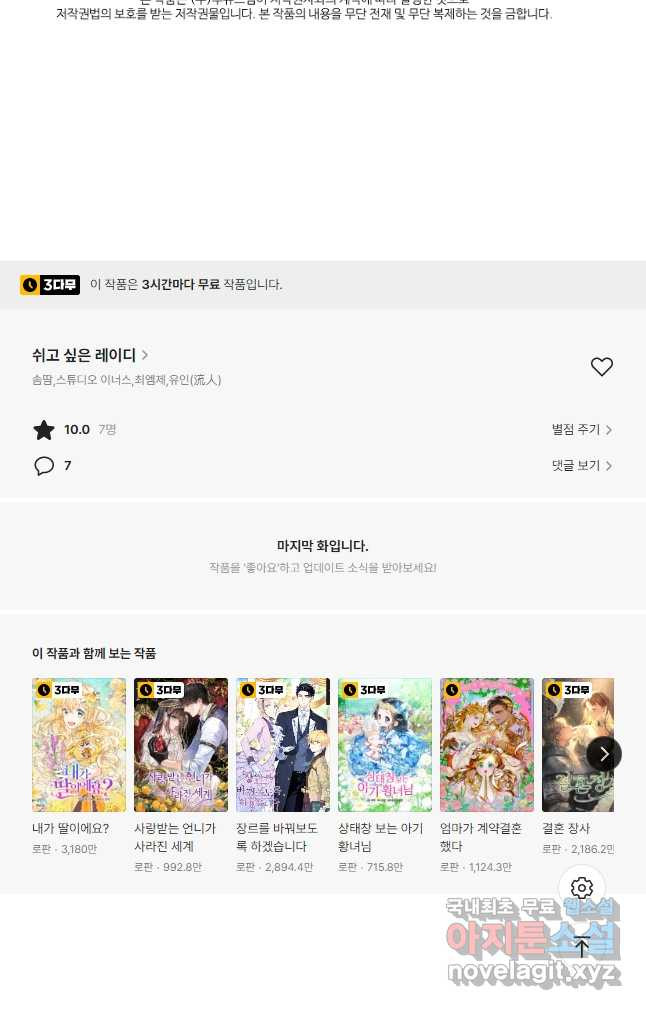Open 사랑받는 언니가 사라진 세계 card
Screen dimensions: 646x1010
point(181,745)
